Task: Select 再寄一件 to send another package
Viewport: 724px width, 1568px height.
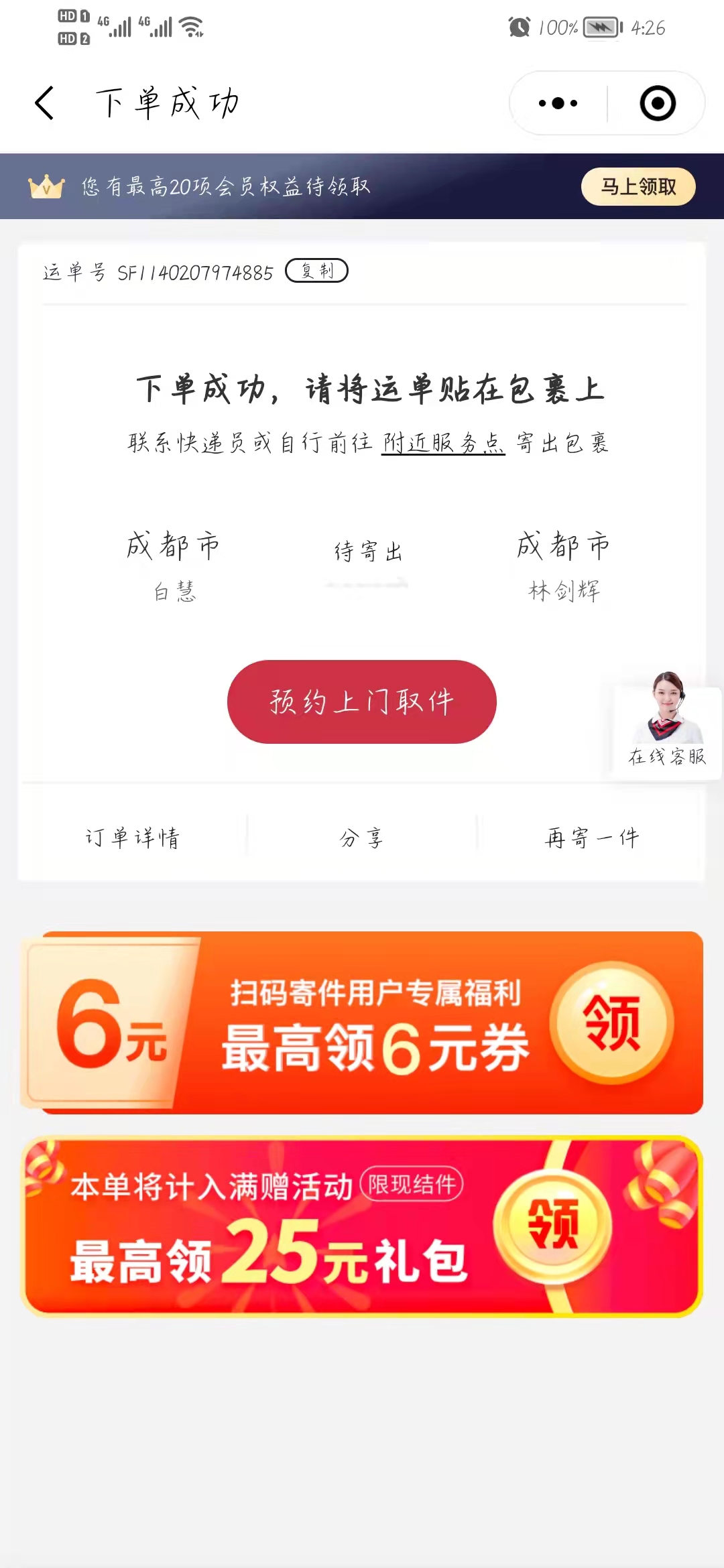Action: tap(593, 838)
